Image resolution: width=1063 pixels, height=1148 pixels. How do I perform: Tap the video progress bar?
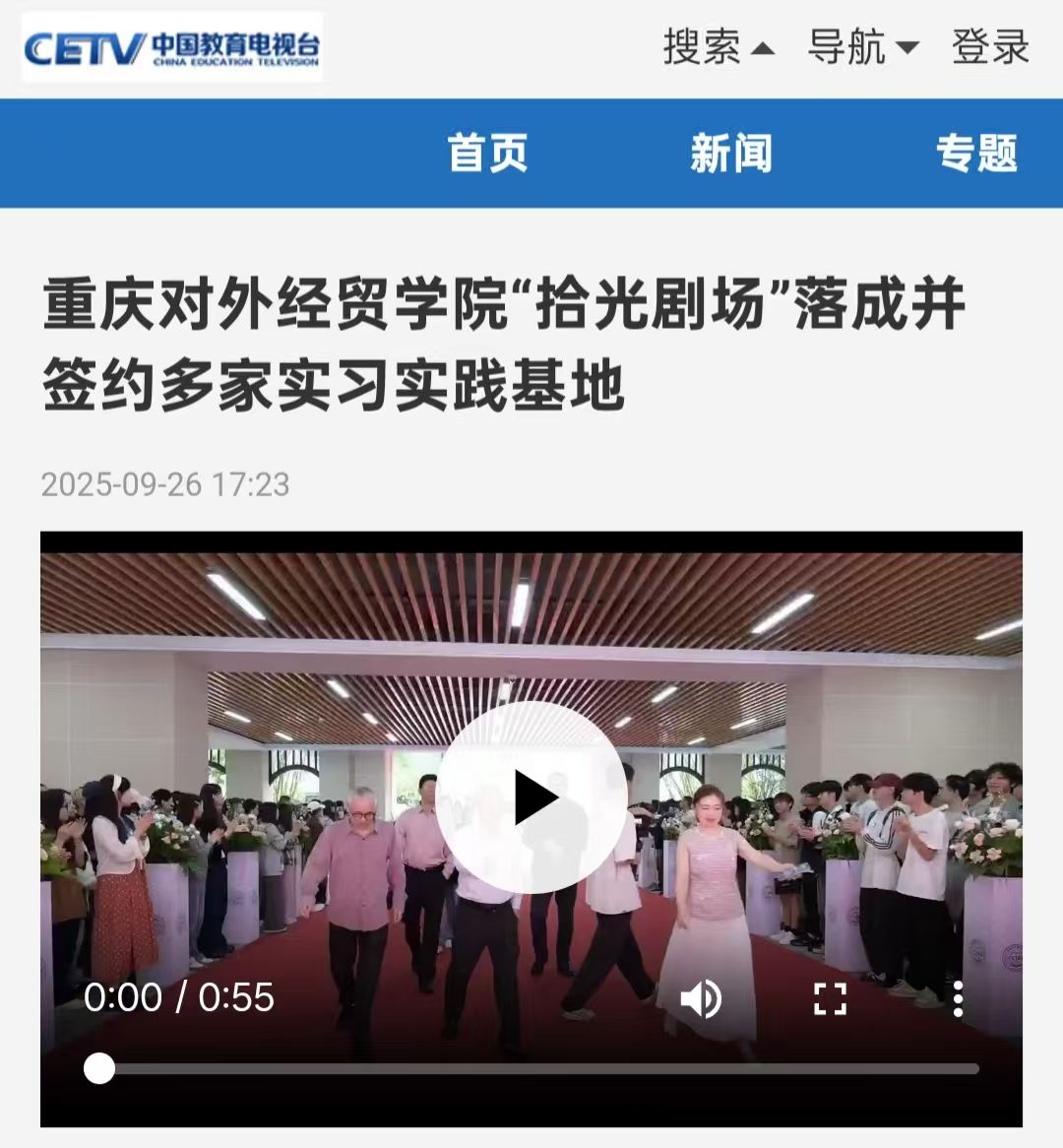pos(541,1069)
